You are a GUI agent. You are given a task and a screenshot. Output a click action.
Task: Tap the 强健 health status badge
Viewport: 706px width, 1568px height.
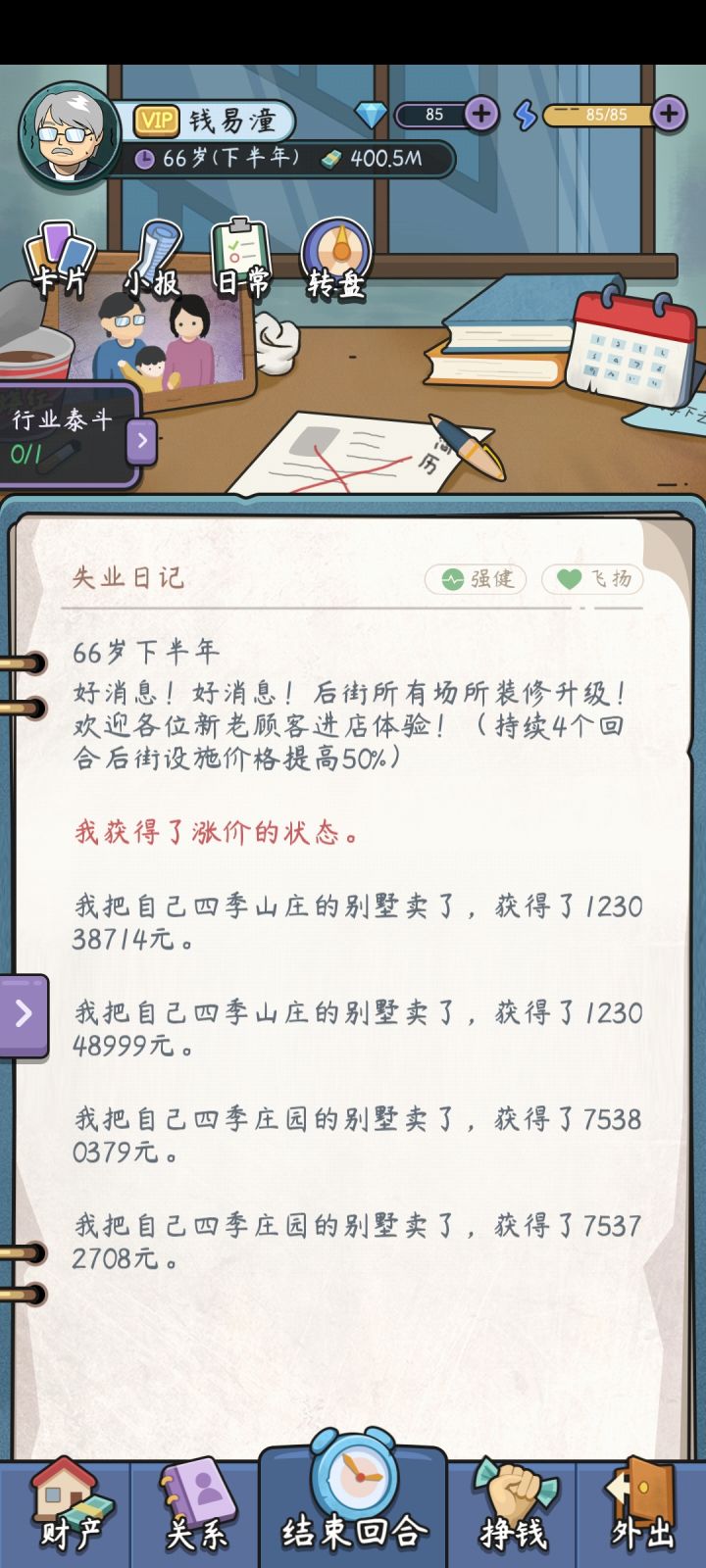(475, 580)
